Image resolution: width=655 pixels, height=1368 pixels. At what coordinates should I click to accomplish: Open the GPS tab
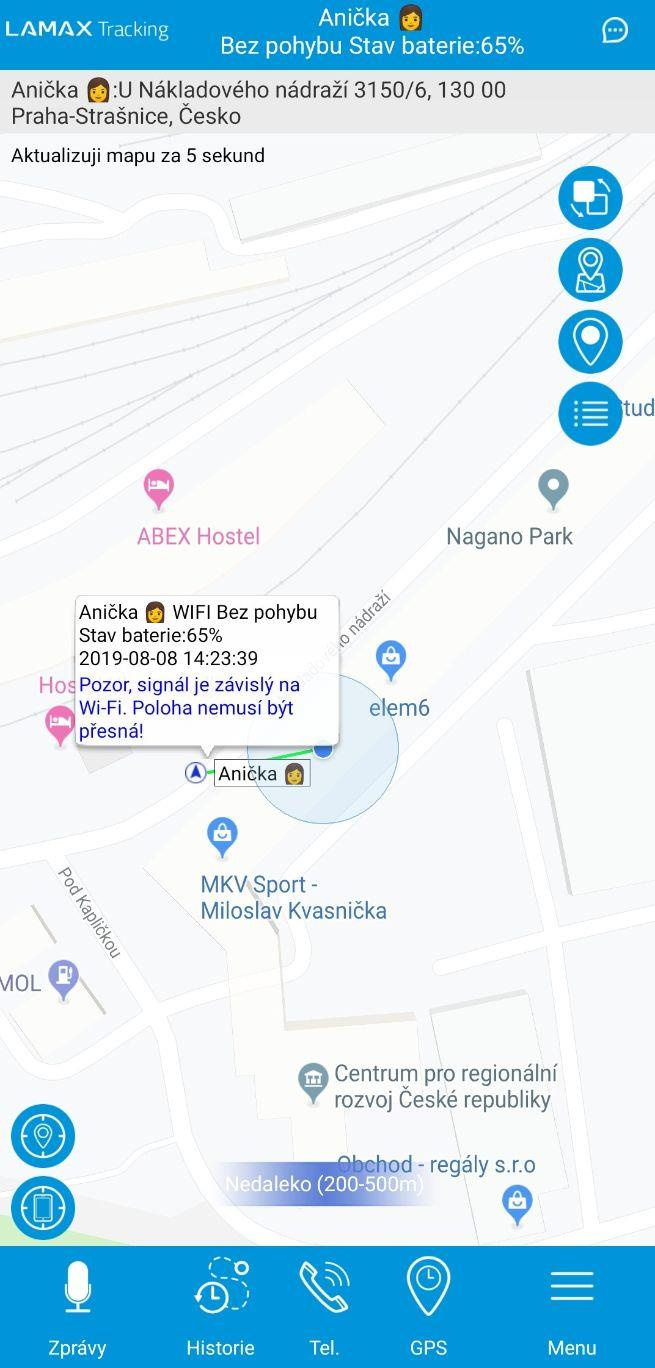click(x=428, y=1306)
